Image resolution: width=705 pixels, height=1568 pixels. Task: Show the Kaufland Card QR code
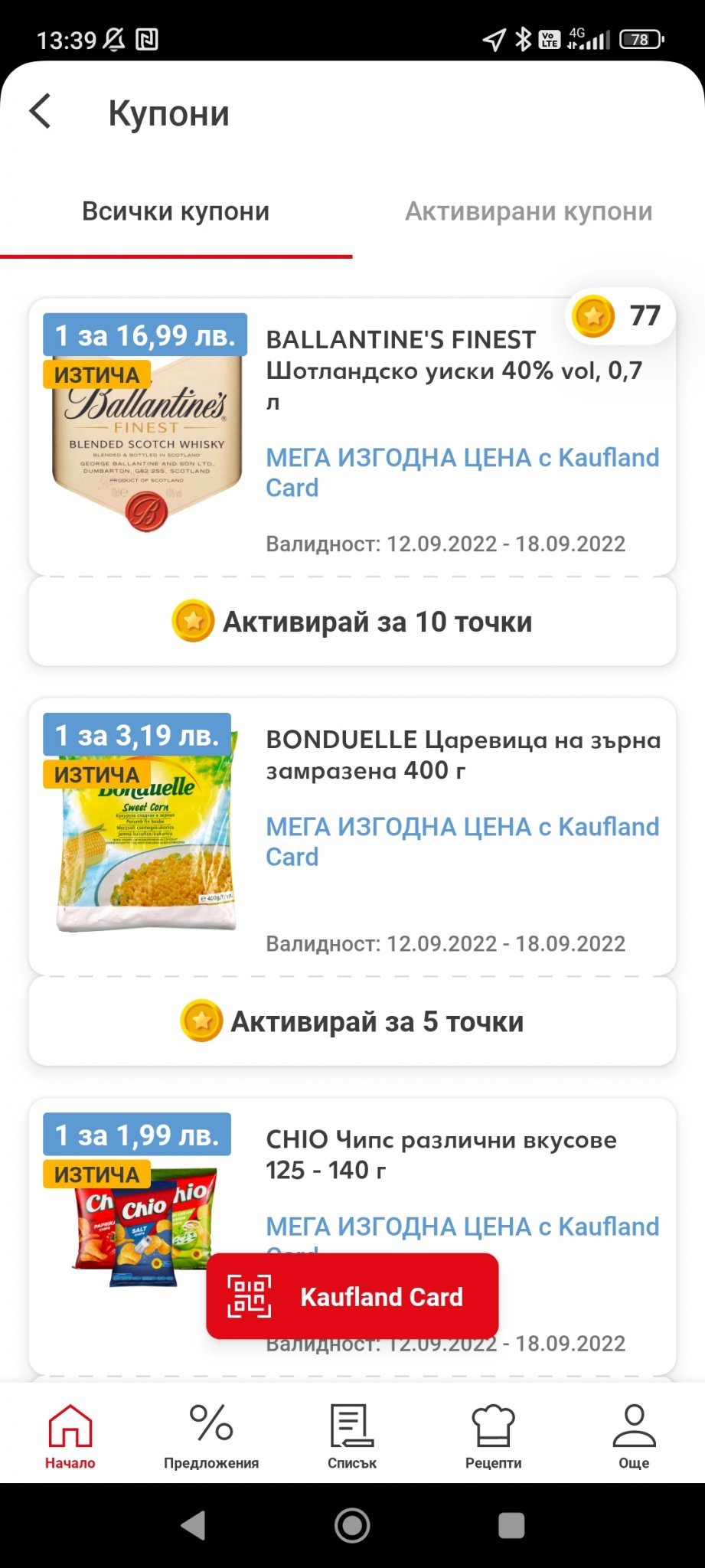pyautogui.click(x=352, y=1297)
